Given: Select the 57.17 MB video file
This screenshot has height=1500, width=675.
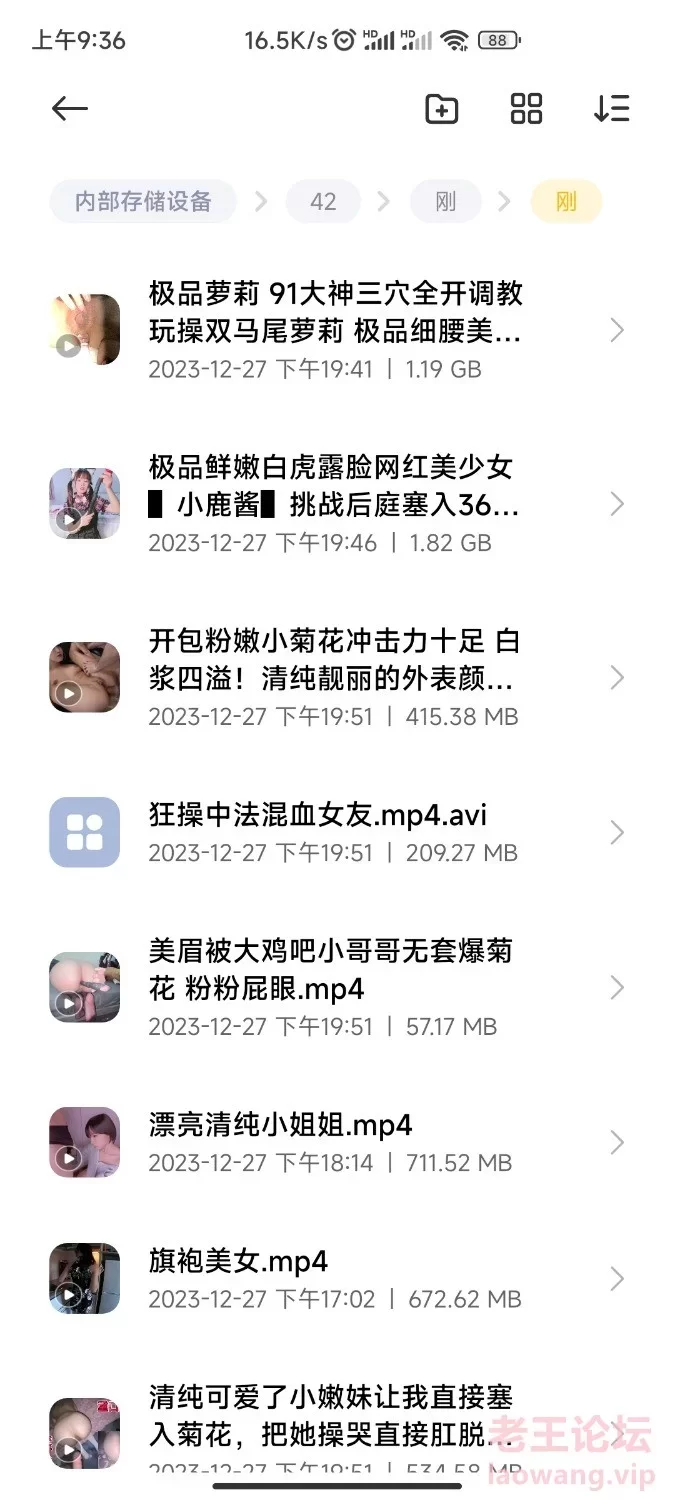Looking at the screenshot, I should pos(334,988).
